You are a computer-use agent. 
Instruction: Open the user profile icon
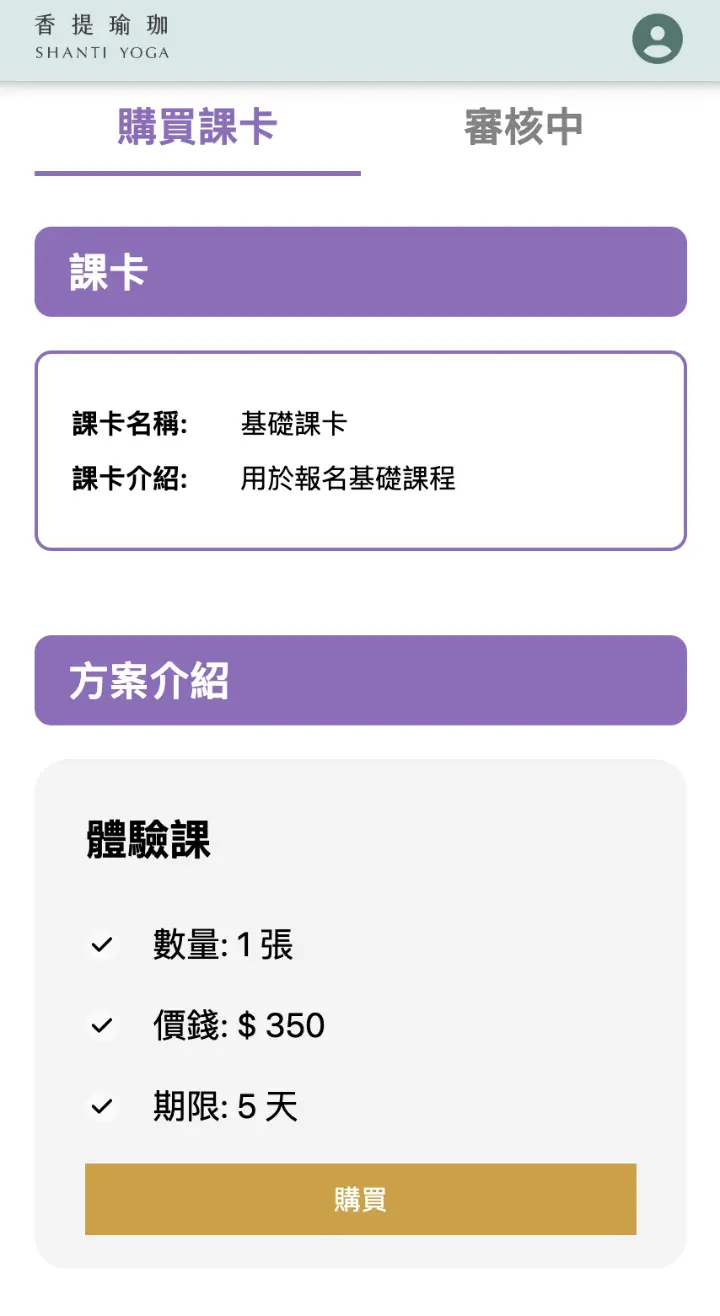[657, 40]
